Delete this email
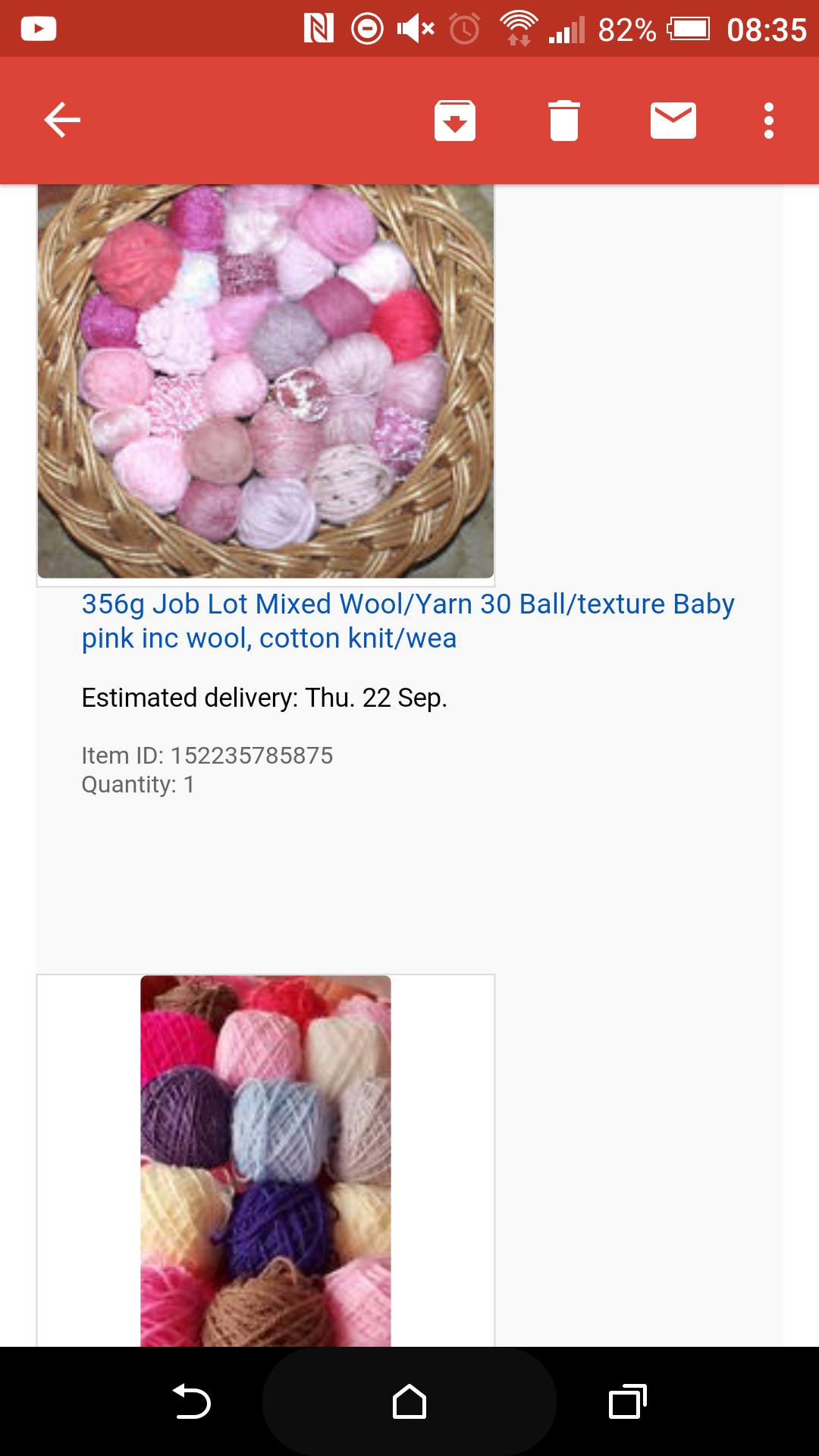This screenshot has width=819, height=1456. tap(564, 121)
